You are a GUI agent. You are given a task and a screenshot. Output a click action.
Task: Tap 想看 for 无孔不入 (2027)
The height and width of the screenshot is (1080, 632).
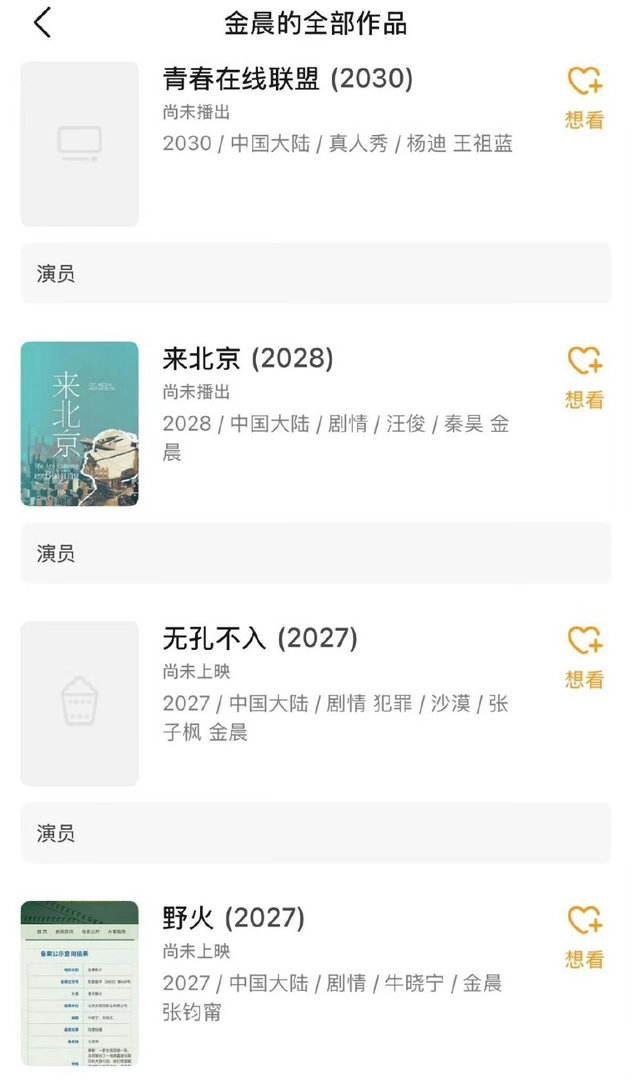584,658
